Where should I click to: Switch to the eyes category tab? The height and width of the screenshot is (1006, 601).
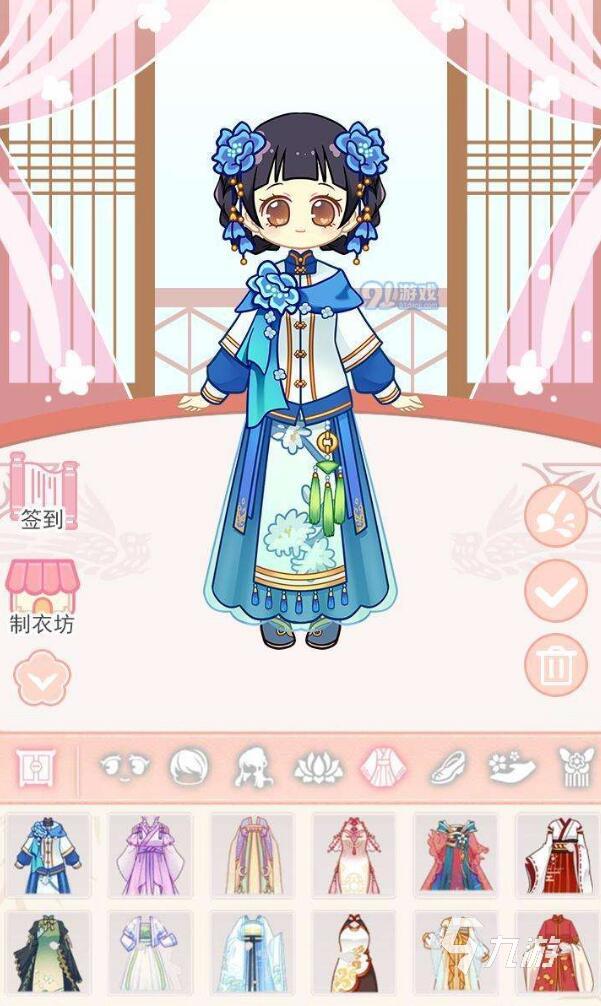point(124,767)
